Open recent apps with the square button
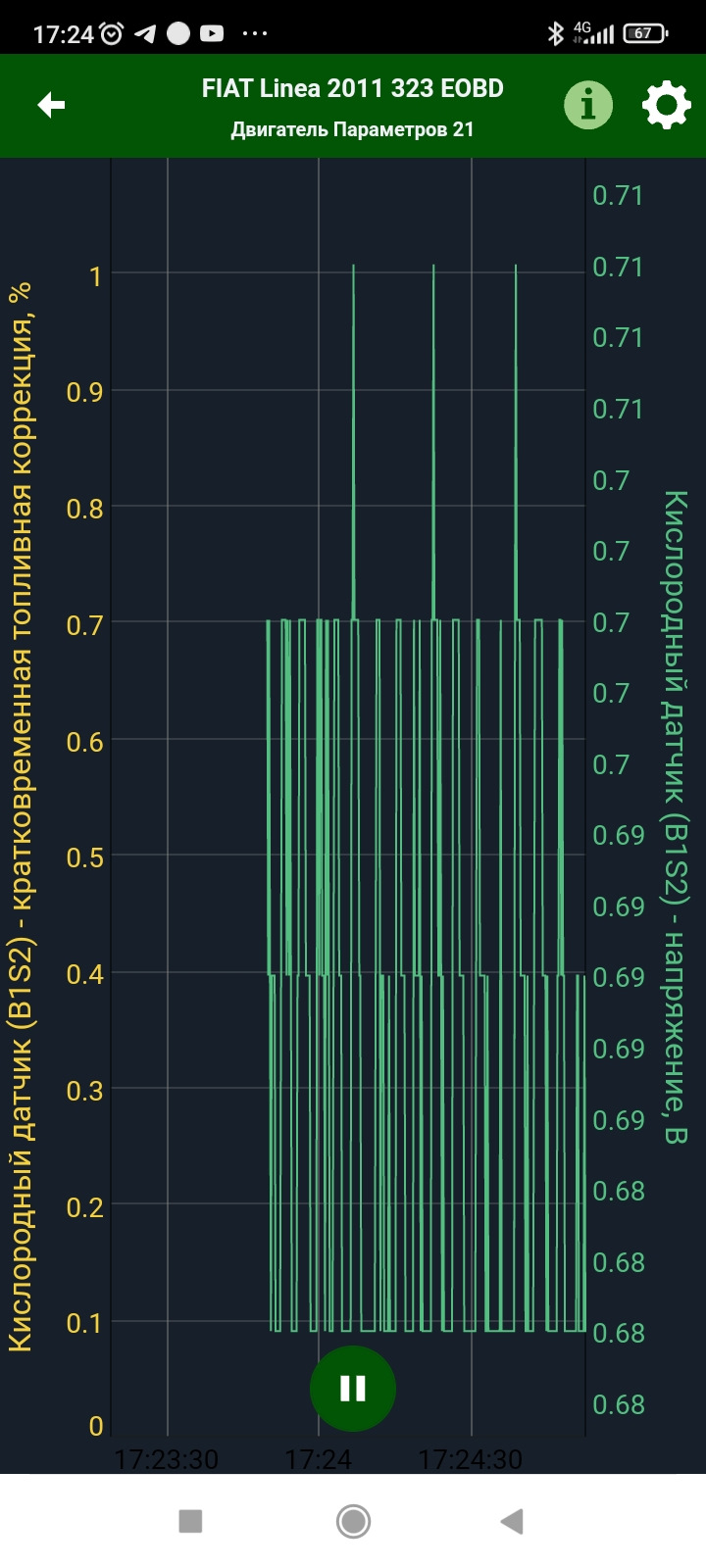The height and width of the screenshot is (1568, 706). point(190,1521)
